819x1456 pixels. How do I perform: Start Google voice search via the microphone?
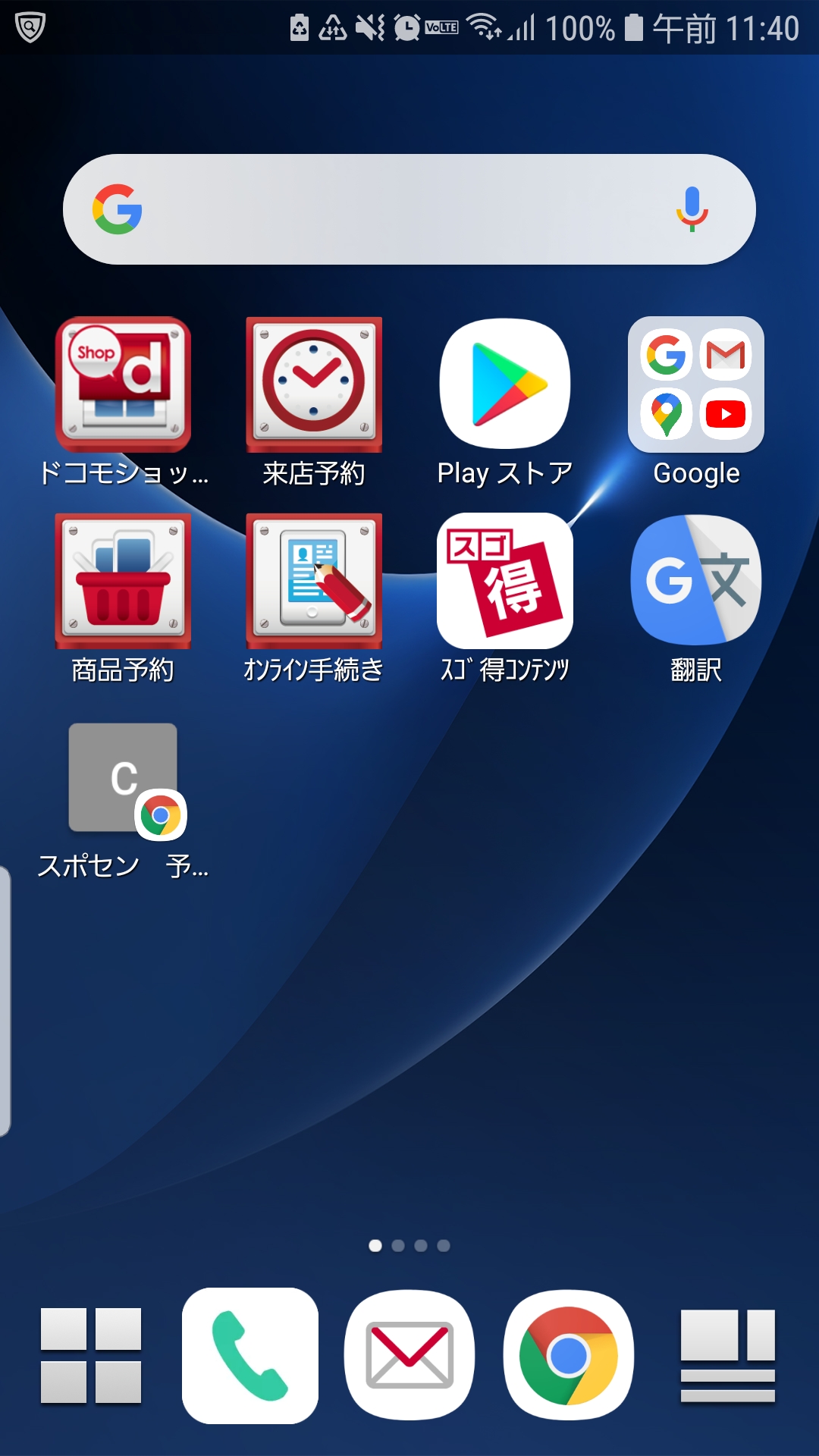(692, 209)
